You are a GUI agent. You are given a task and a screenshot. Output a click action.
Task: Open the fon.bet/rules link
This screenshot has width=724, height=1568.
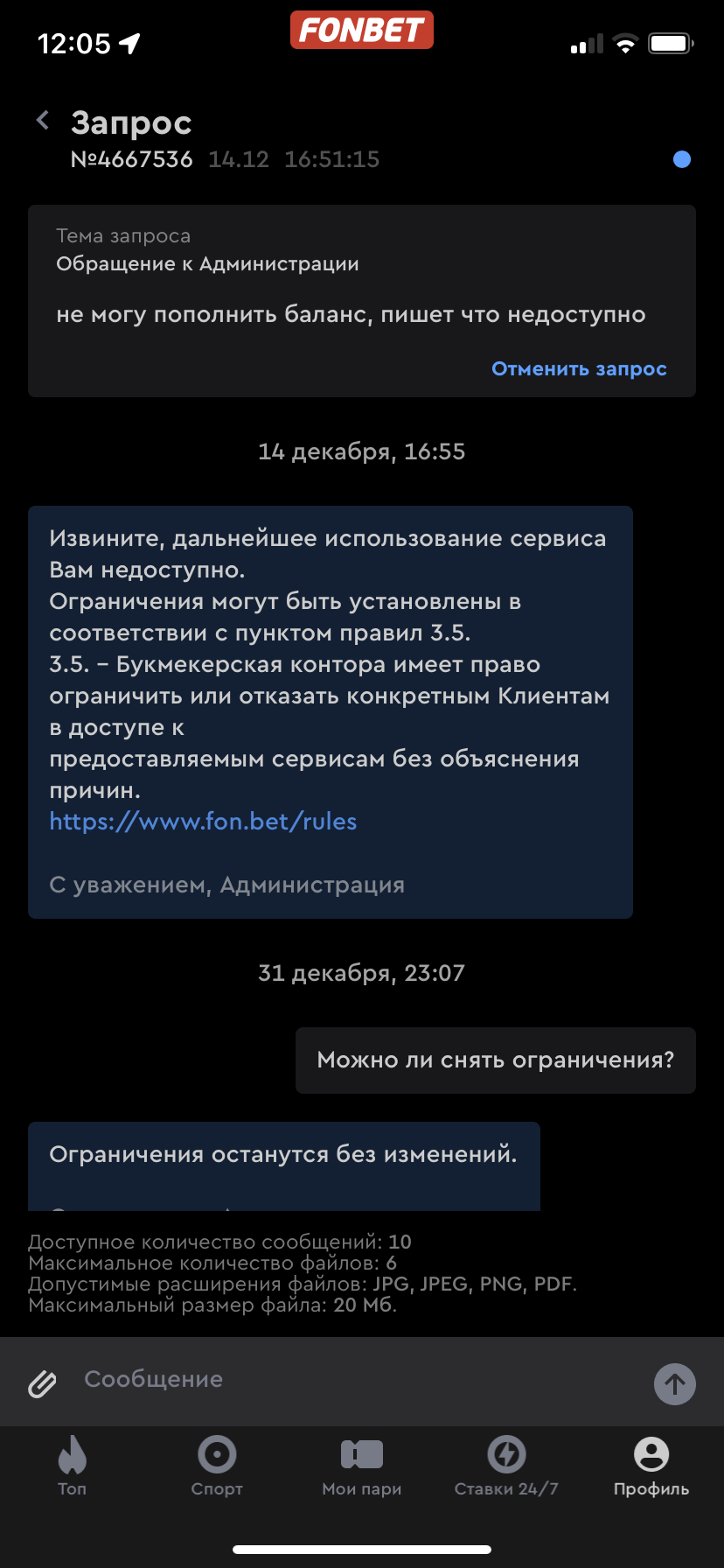click(x=203, y=822)
